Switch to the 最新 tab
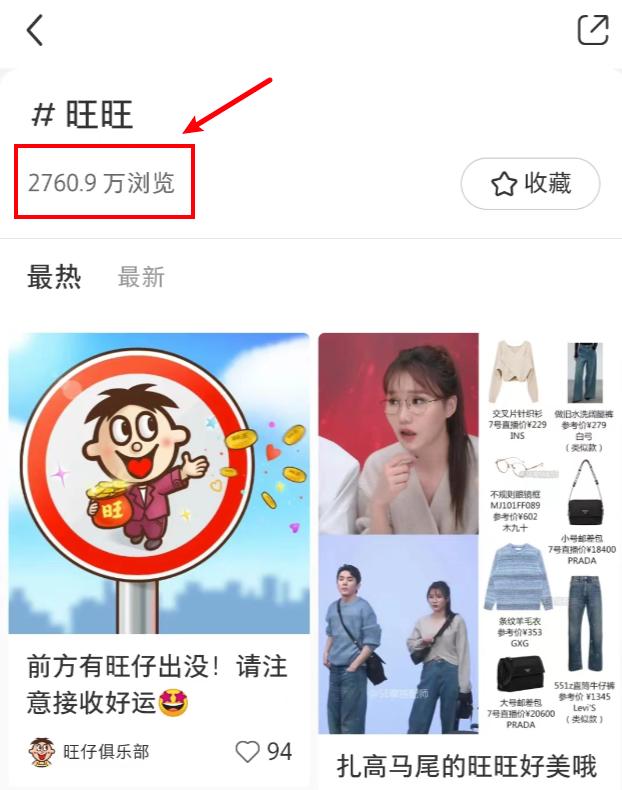 point(141,277)
